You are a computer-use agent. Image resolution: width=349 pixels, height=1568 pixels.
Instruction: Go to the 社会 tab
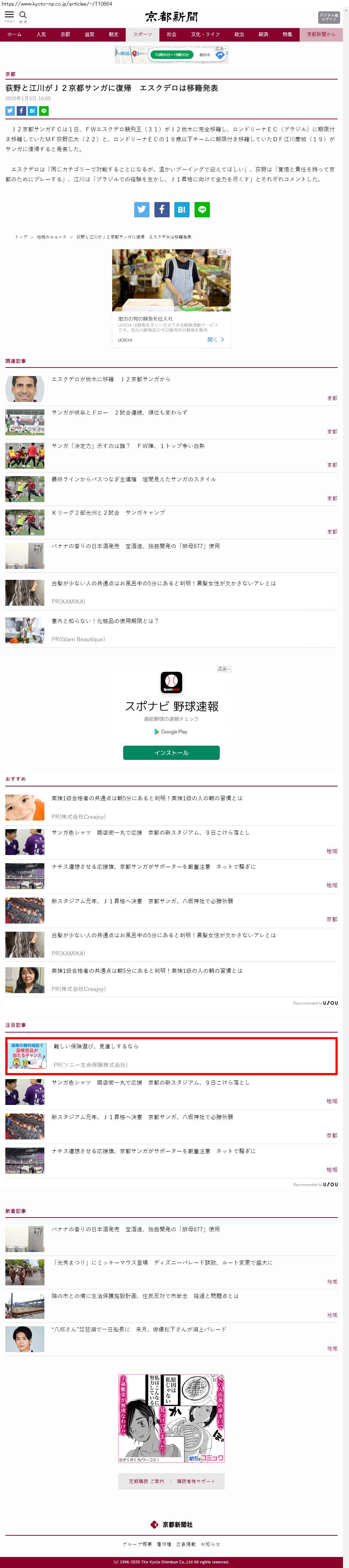(172, 35)
